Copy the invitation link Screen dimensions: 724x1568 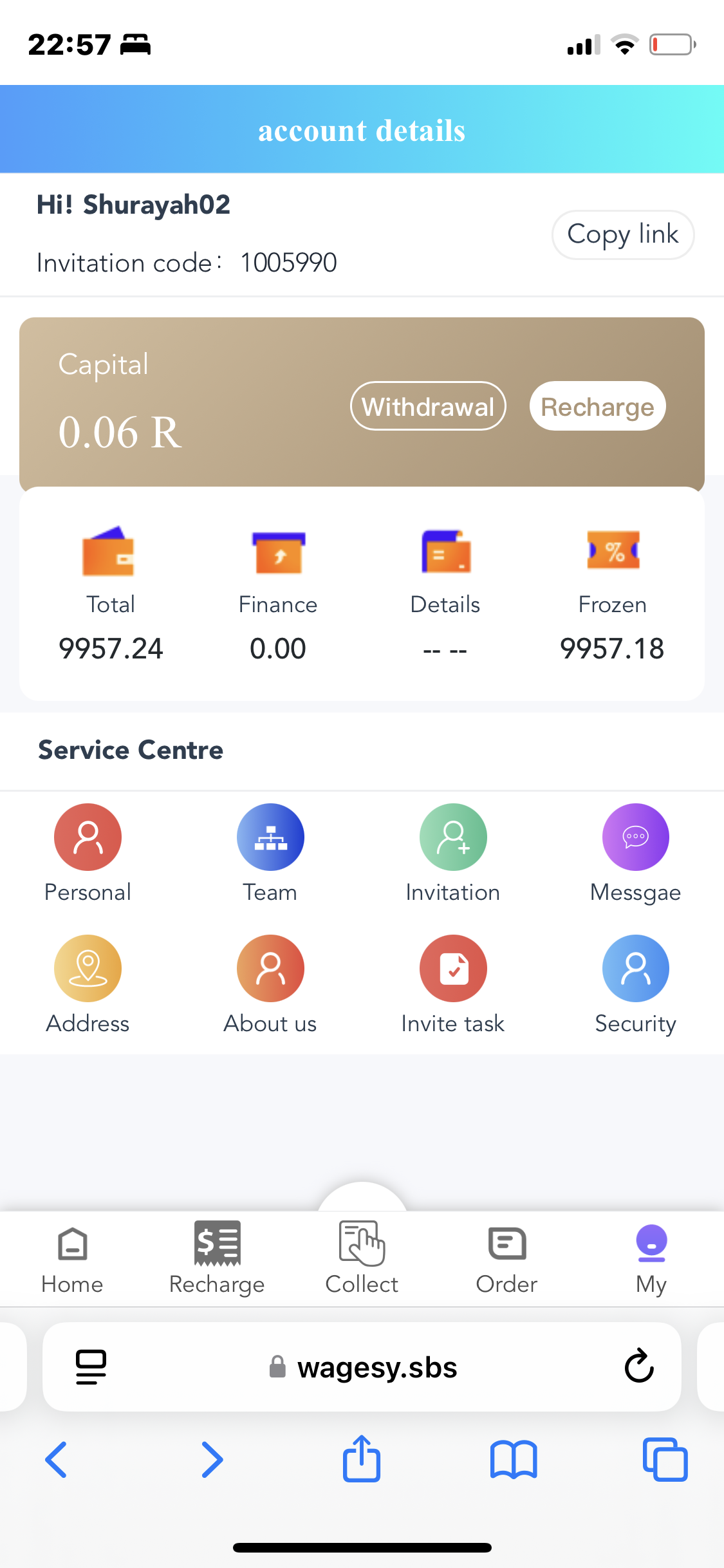click(x=622, y=235)
